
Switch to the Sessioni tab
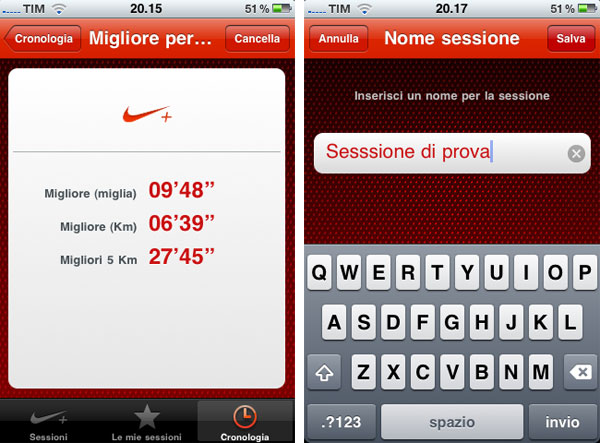click(49, 421)
